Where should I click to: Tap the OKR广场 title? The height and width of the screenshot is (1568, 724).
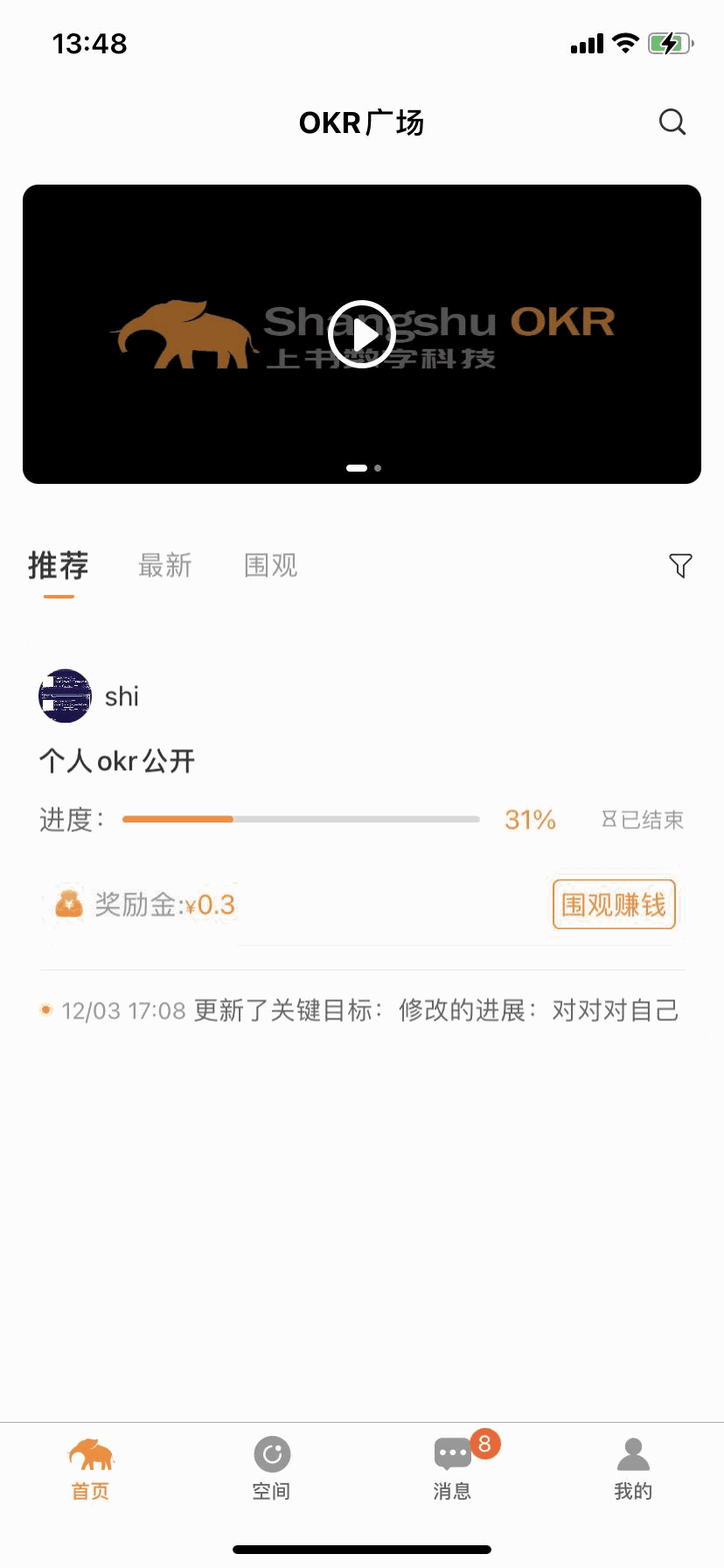[361, 122]
